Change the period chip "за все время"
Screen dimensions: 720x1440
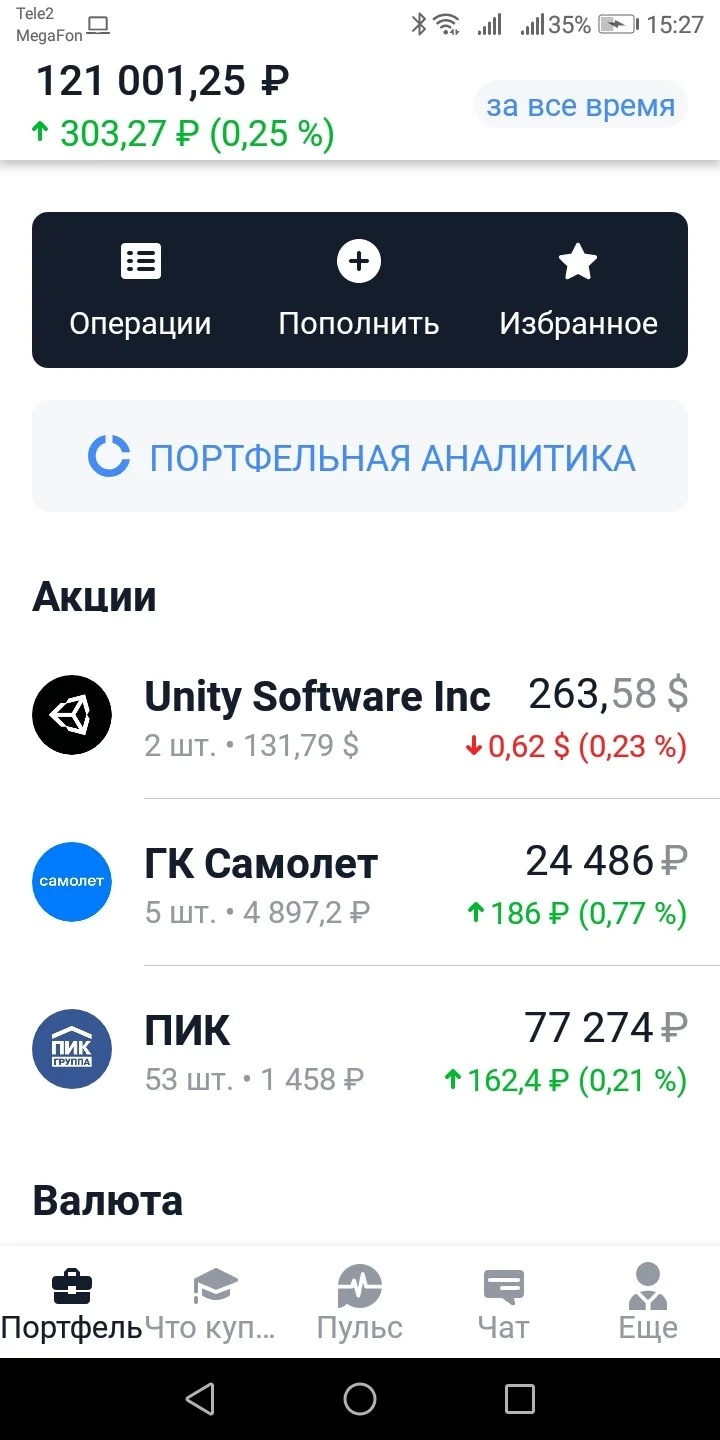(x=580, y=105)
